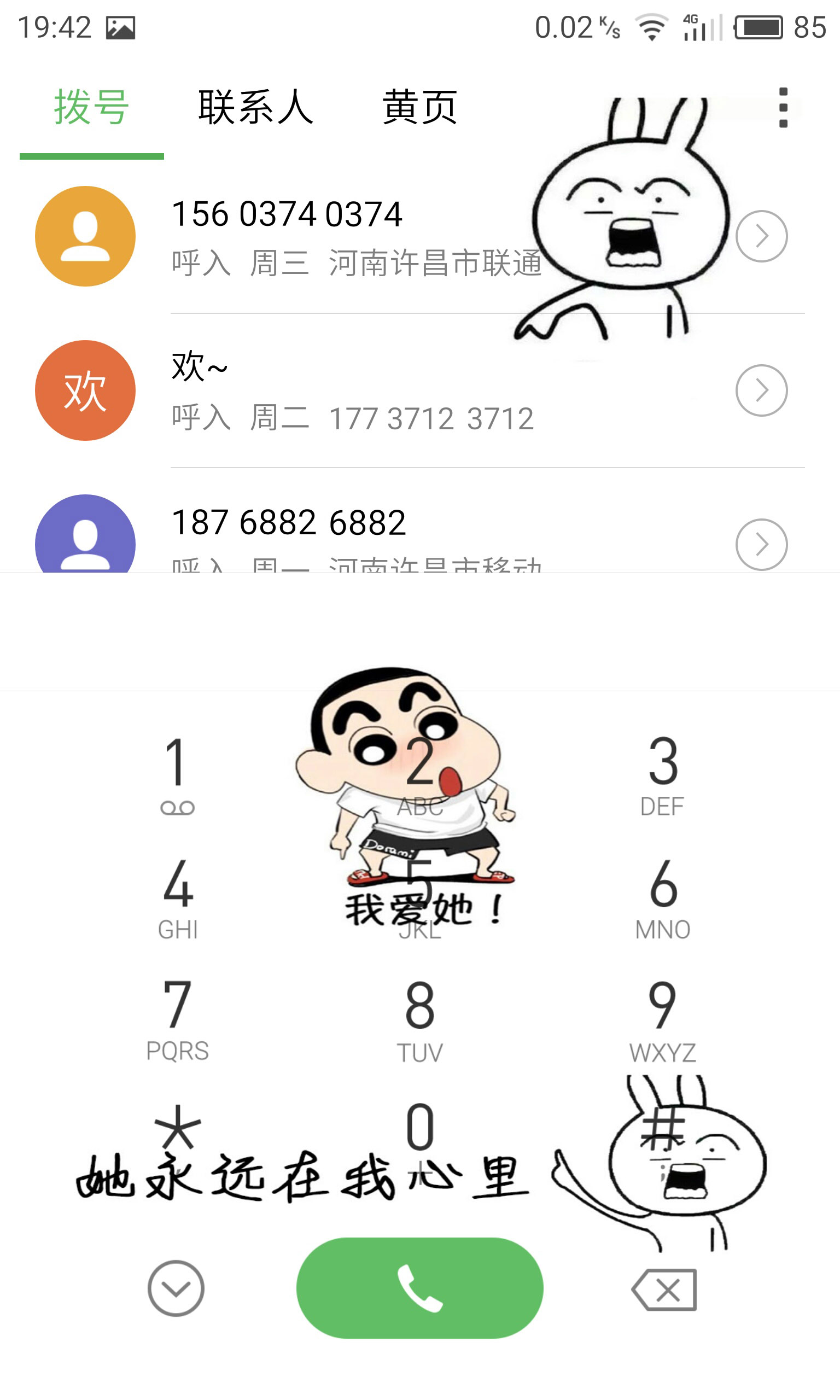This screenshot has height=1400, width=840.
Task: View details arrow for contact 欢~
Action: click(761, 390)
